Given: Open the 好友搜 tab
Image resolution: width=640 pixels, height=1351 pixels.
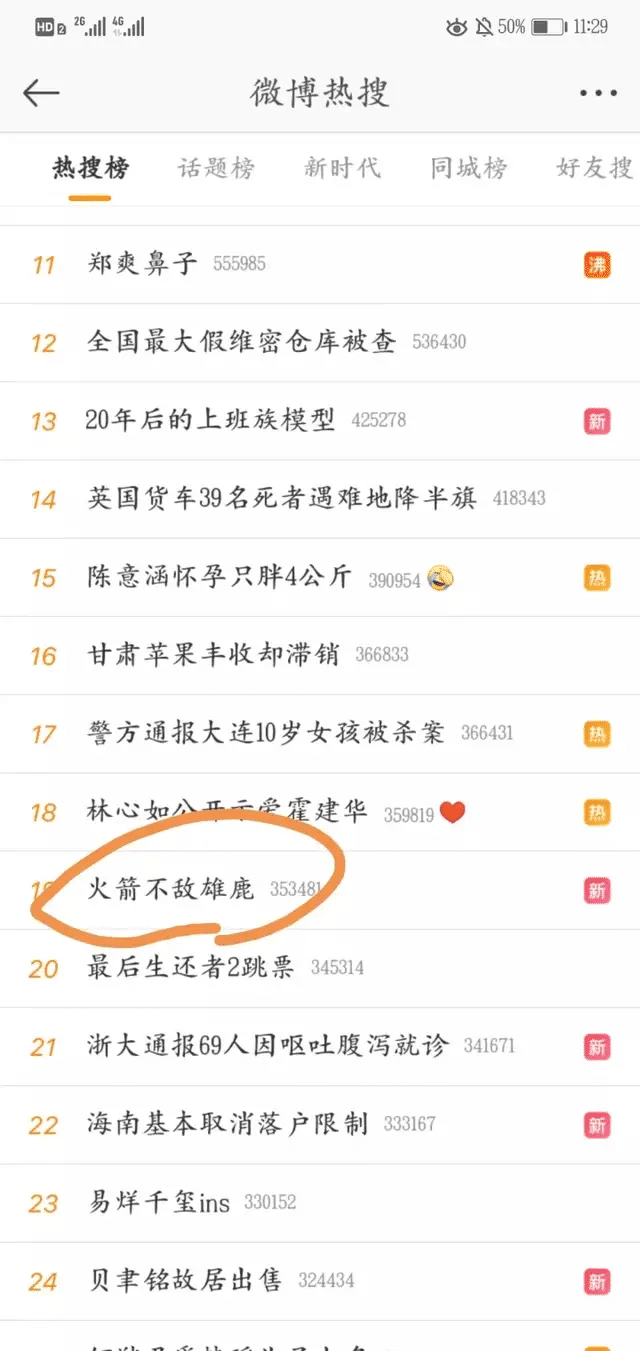Looking at the screenshot, I should tap(594, 168).
